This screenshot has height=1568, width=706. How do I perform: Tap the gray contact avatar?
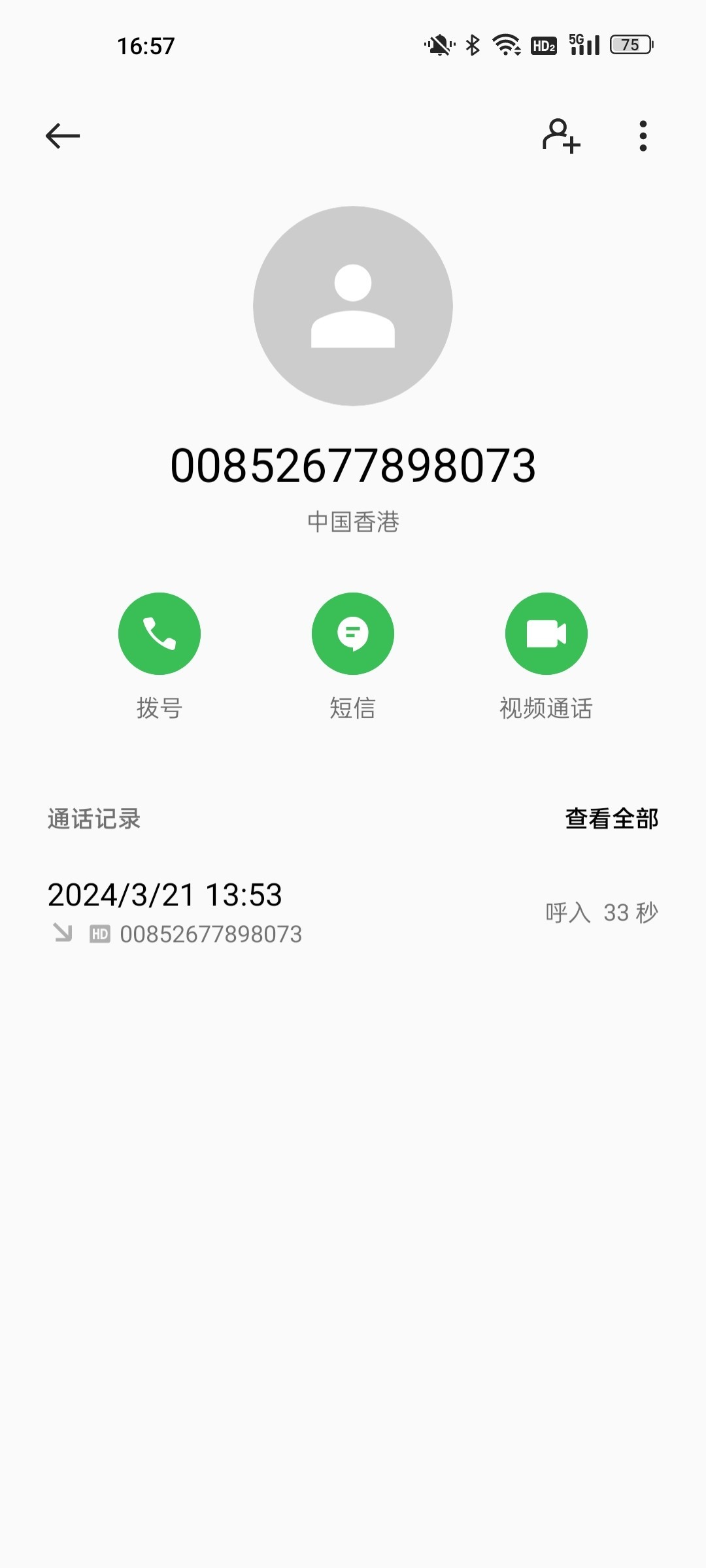click(x=353, y=306)
